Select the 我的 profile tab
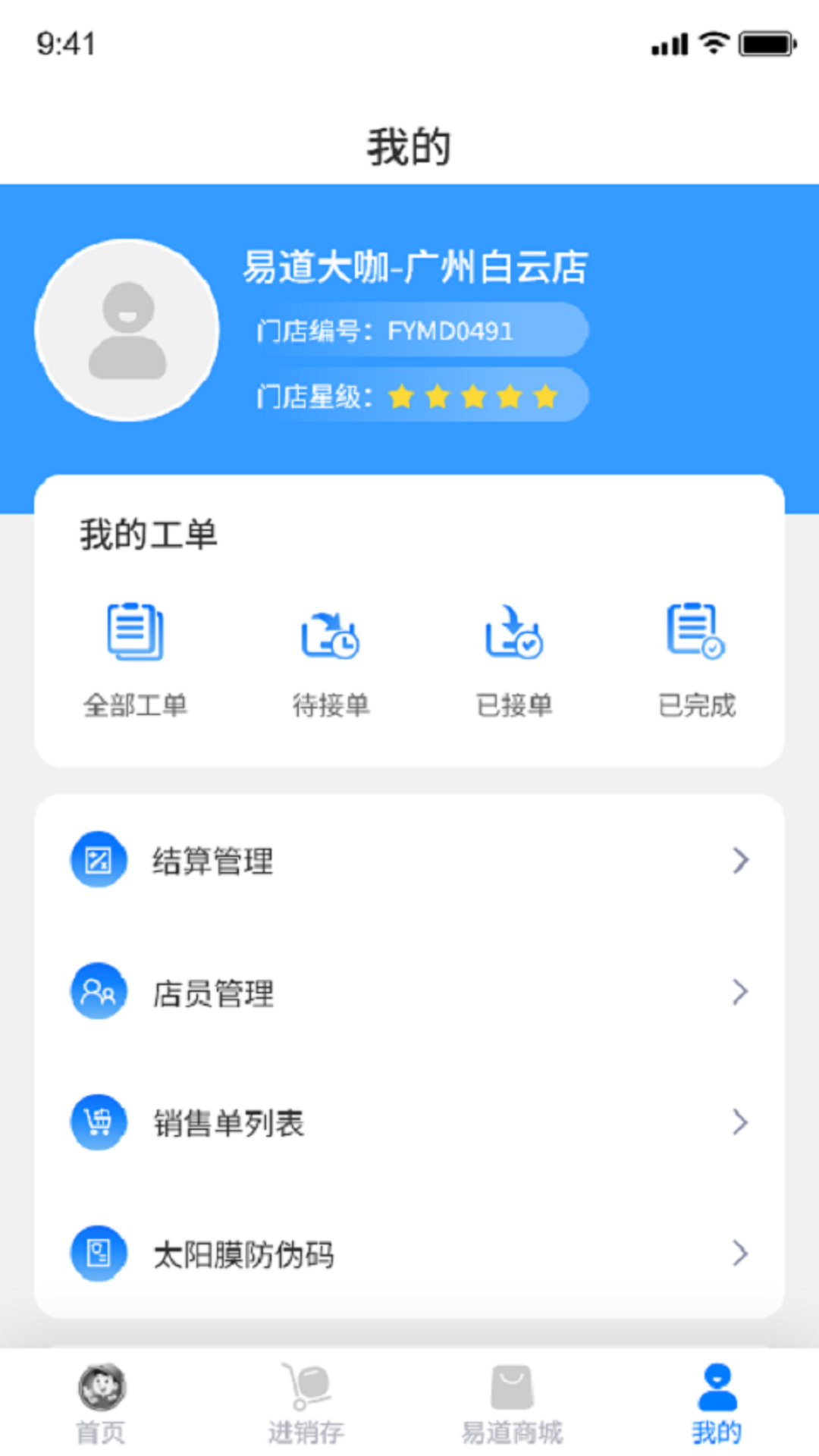The height and width of the screenshot is (1456, 819). (717, 1403)
